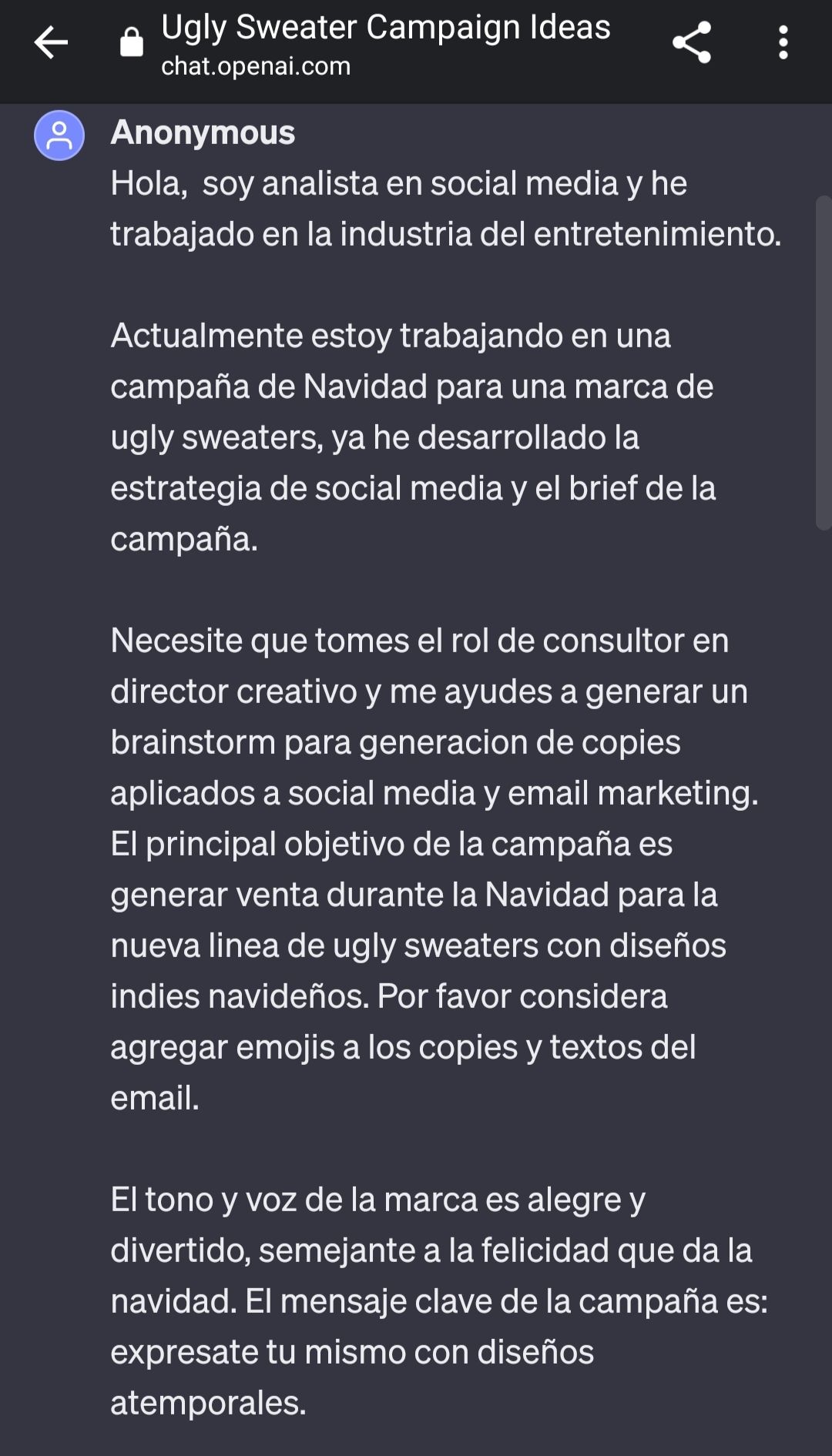Viewport: 832px width, 1456px height.
Task: Tap the lock icon for site info
Action: tap(132, 42)
